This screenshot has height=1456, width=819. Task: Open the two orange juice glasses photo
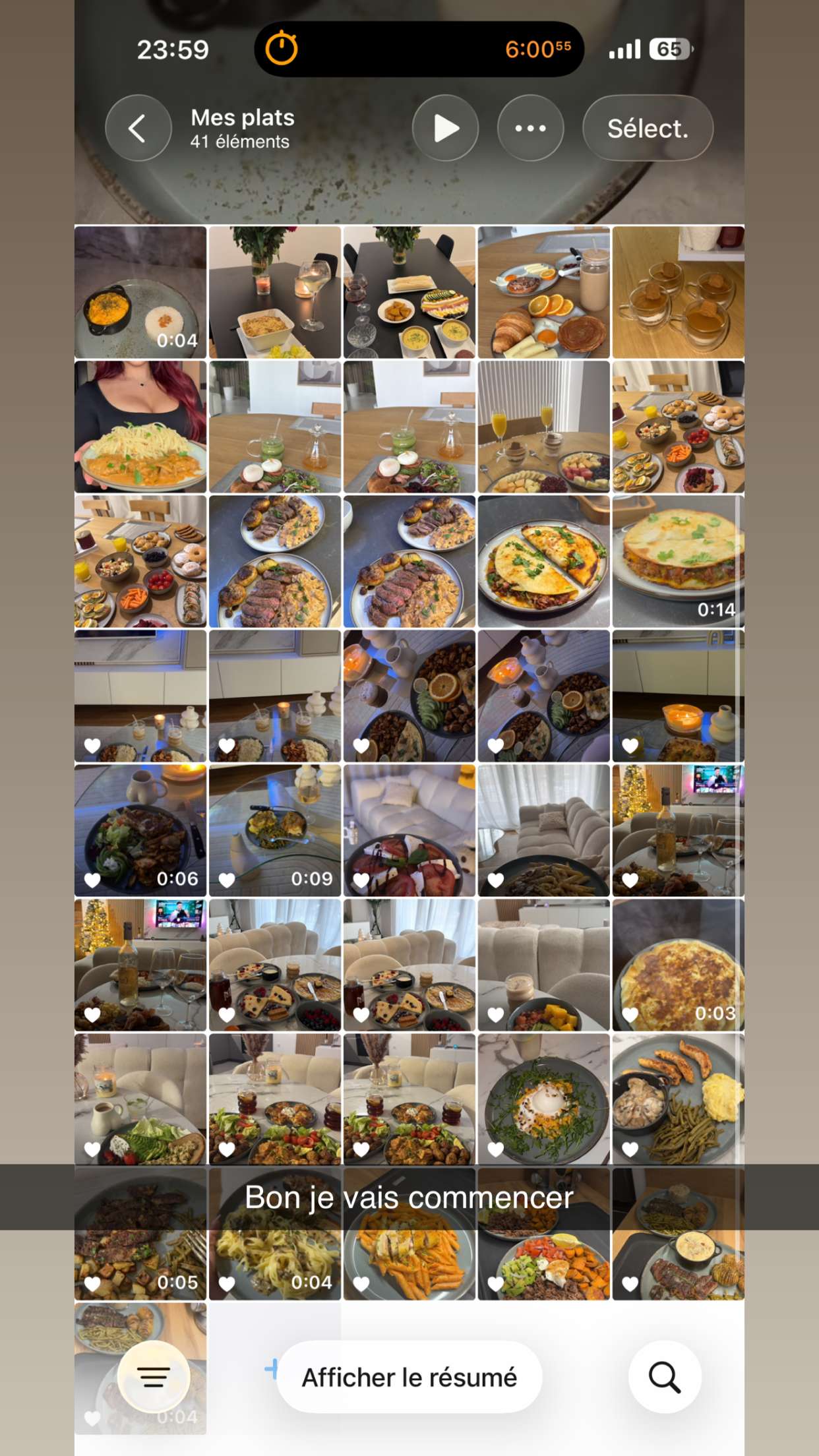click(544, 427)
